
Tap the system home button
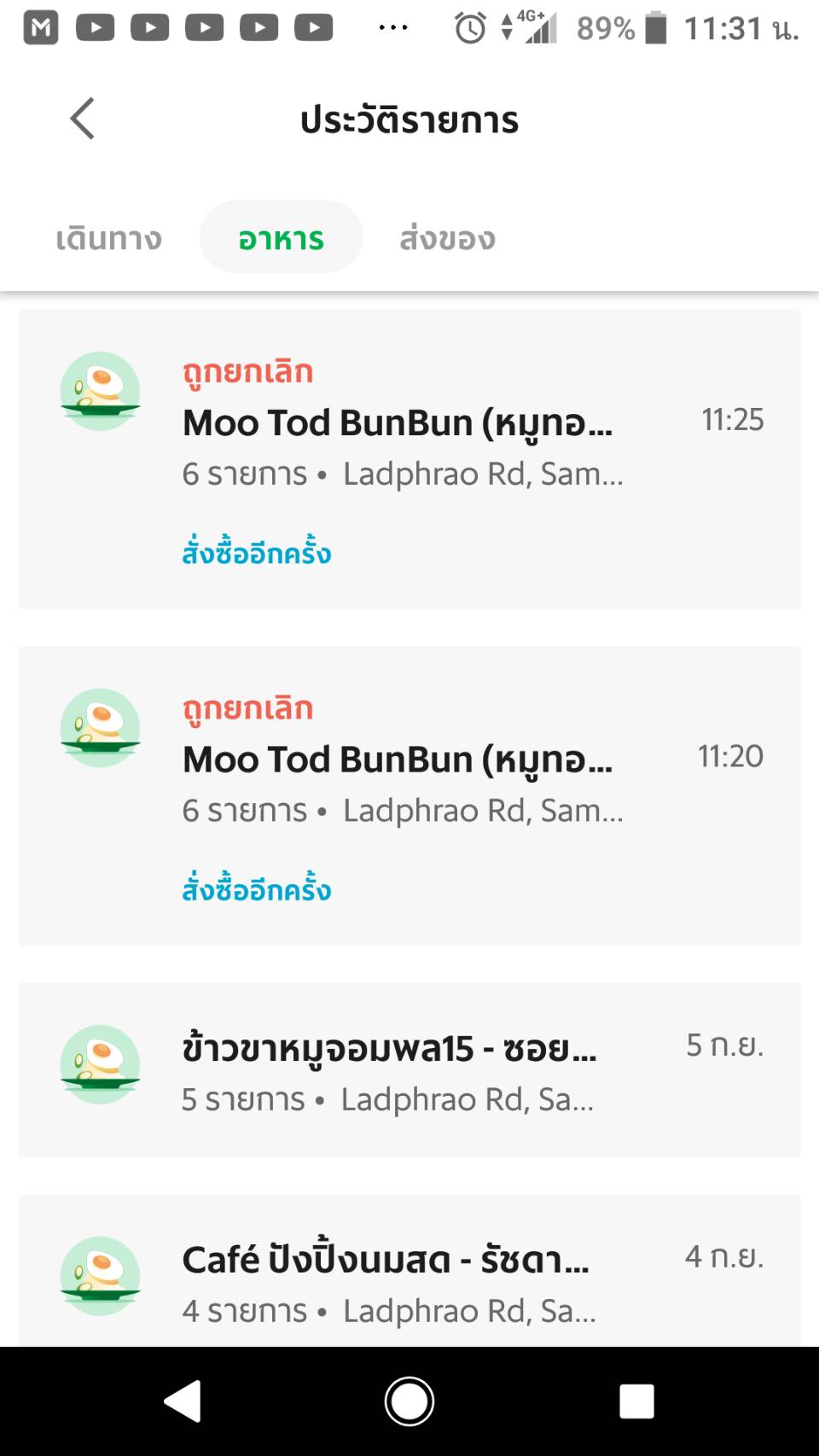click(409, 1401)
